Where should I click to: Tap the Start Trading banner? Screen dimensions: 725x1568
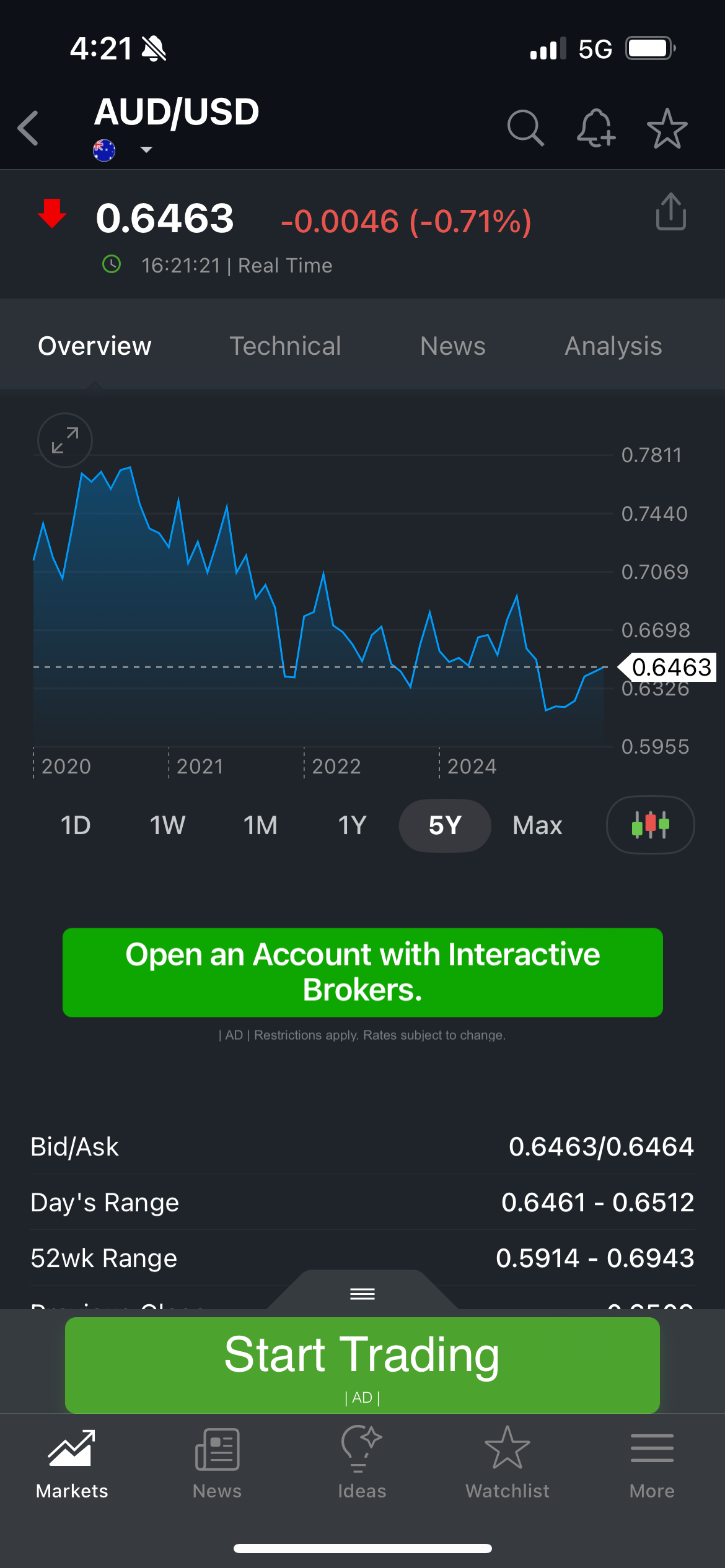tap(362, 1365)
